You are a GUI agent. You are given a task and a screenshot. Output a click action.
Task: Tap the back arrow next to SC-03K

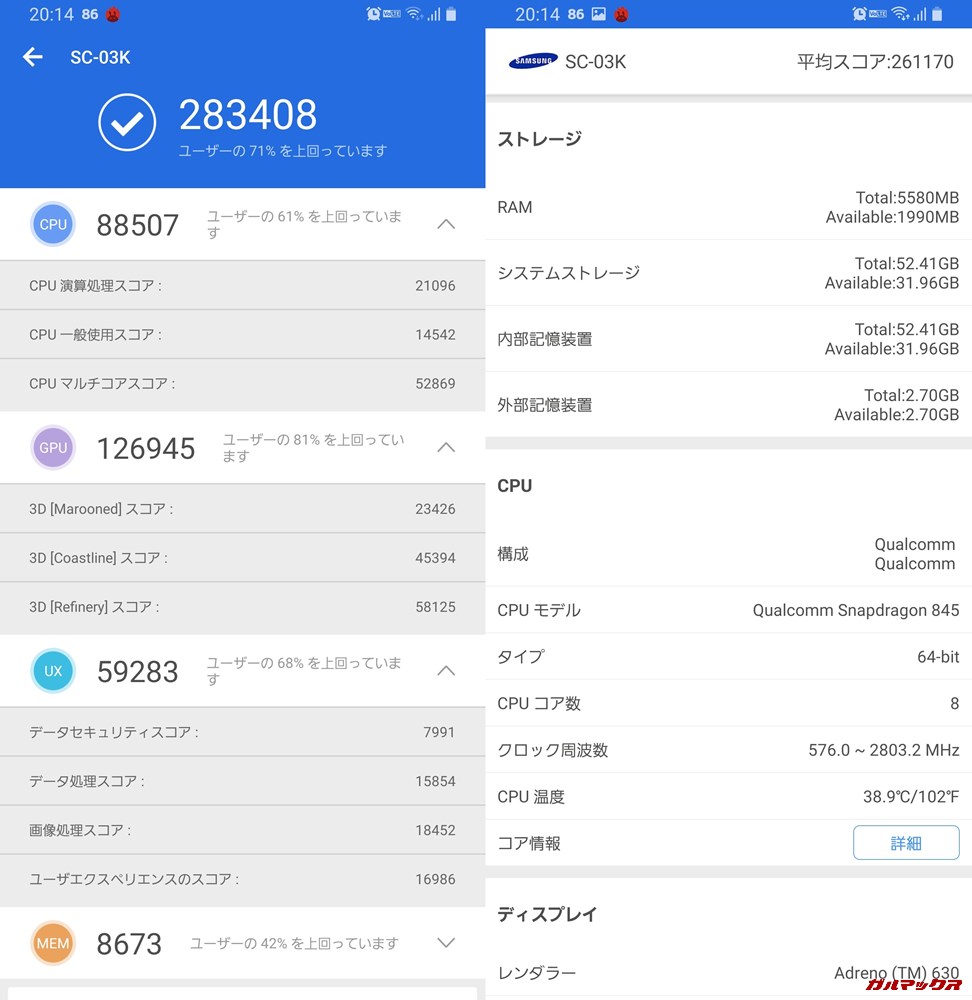[x=32, y=57]
